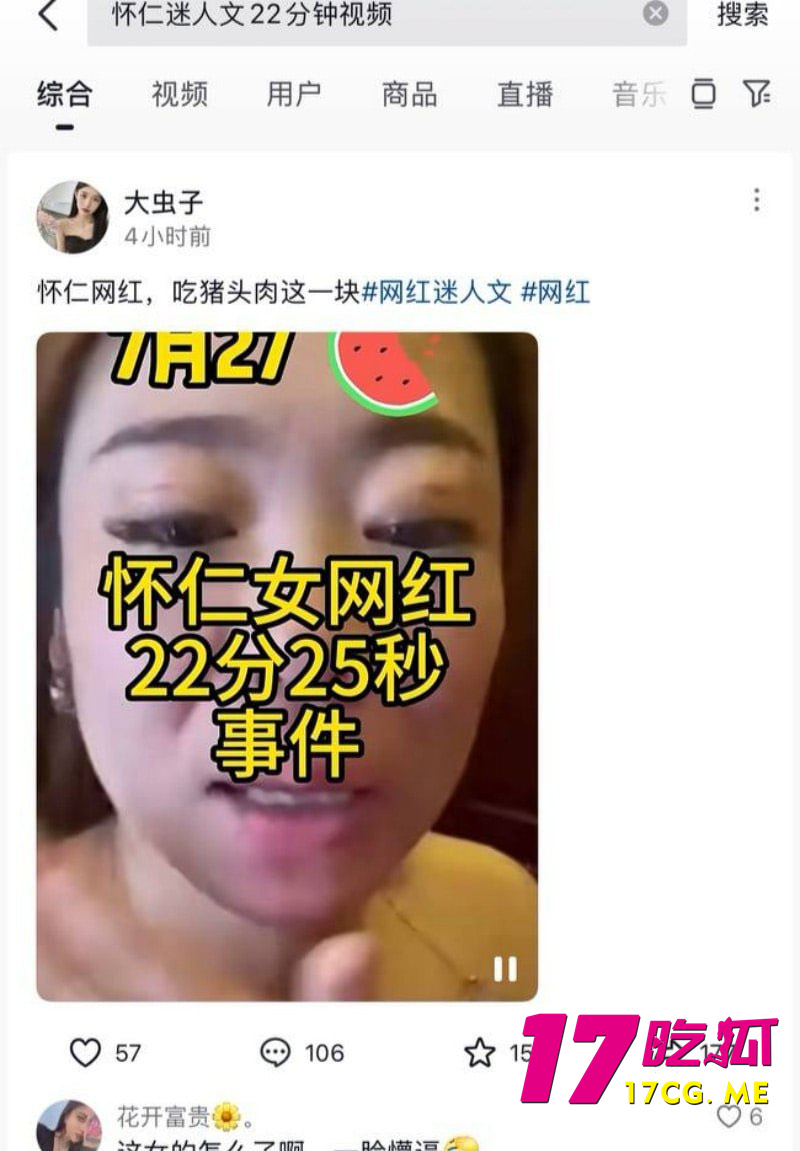This screenshot has width=800, height=1151.
Task: Pause the playing video
Action: (505, 967)
